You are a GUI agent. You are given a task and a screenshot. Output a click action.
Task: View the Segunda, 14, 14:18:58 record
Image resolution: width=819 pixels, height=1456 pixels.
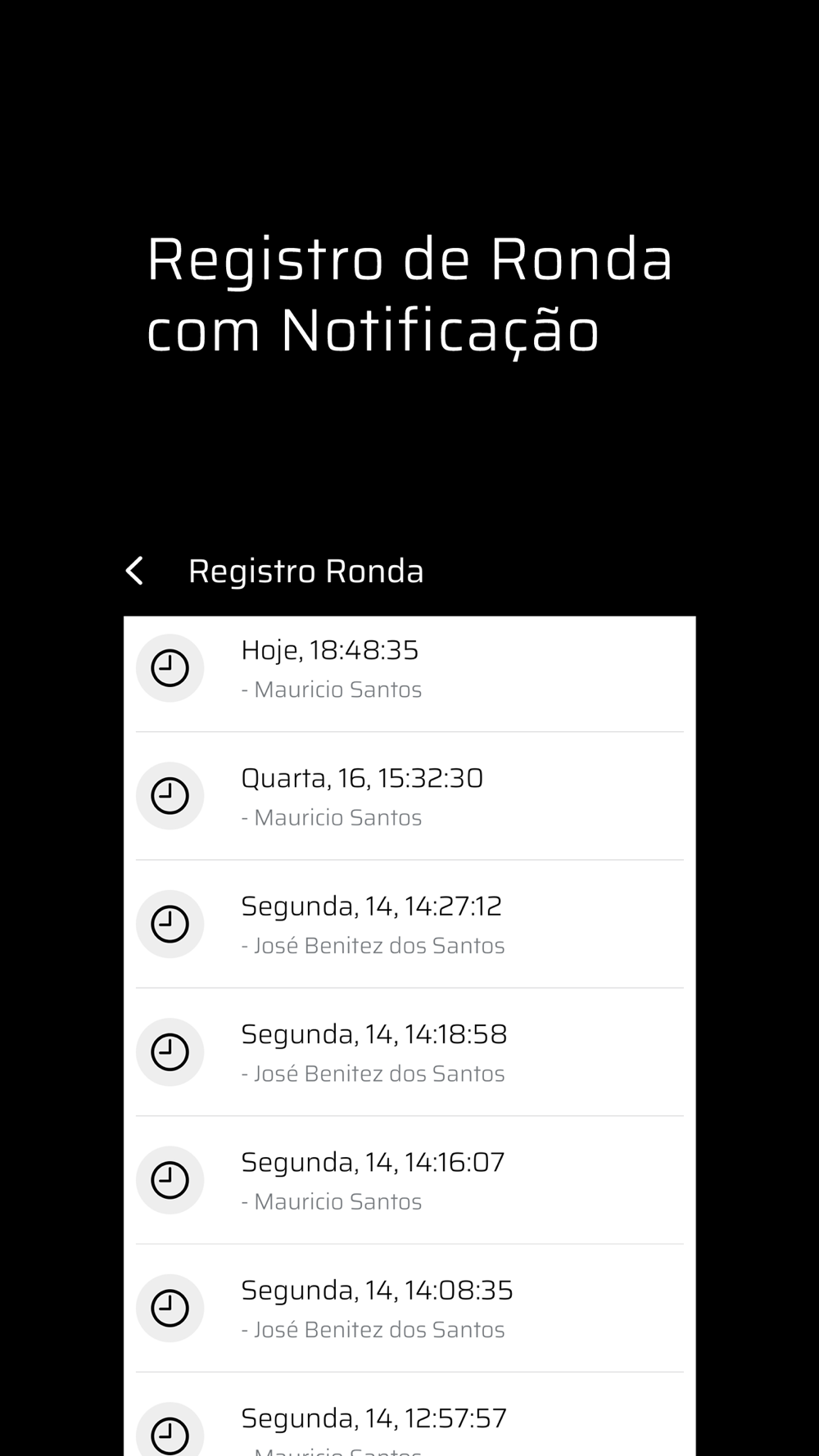(409, 1051)
